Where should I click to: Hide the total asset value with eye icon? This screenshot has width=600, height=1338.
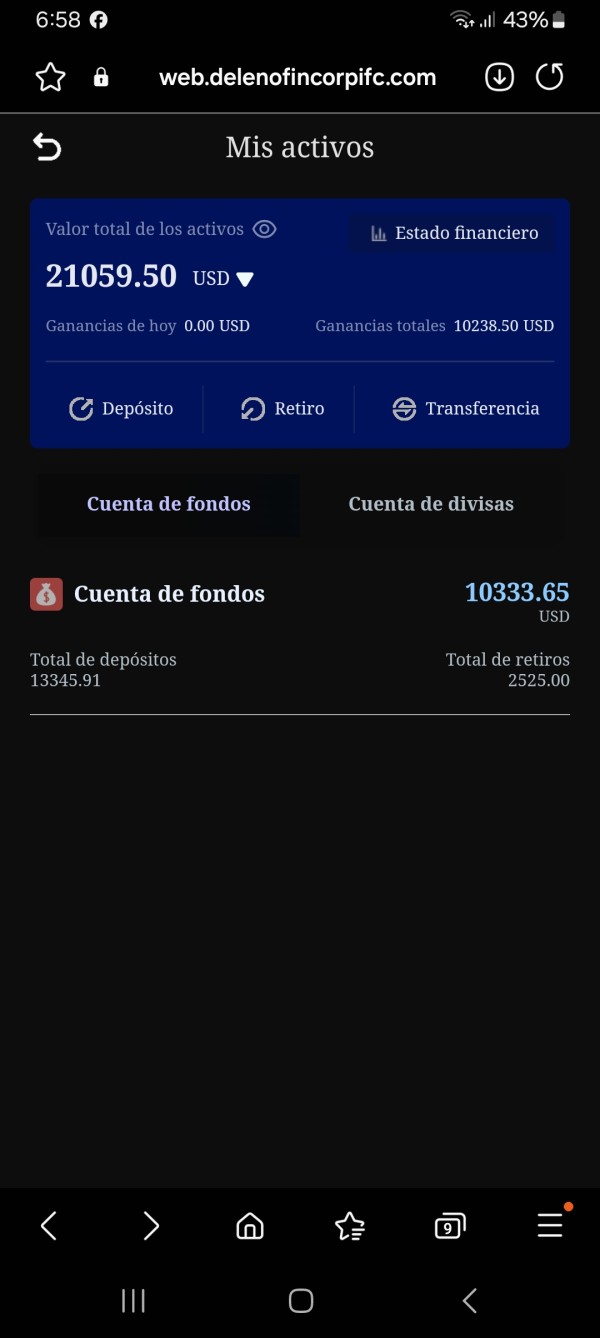tap(264, 229)
